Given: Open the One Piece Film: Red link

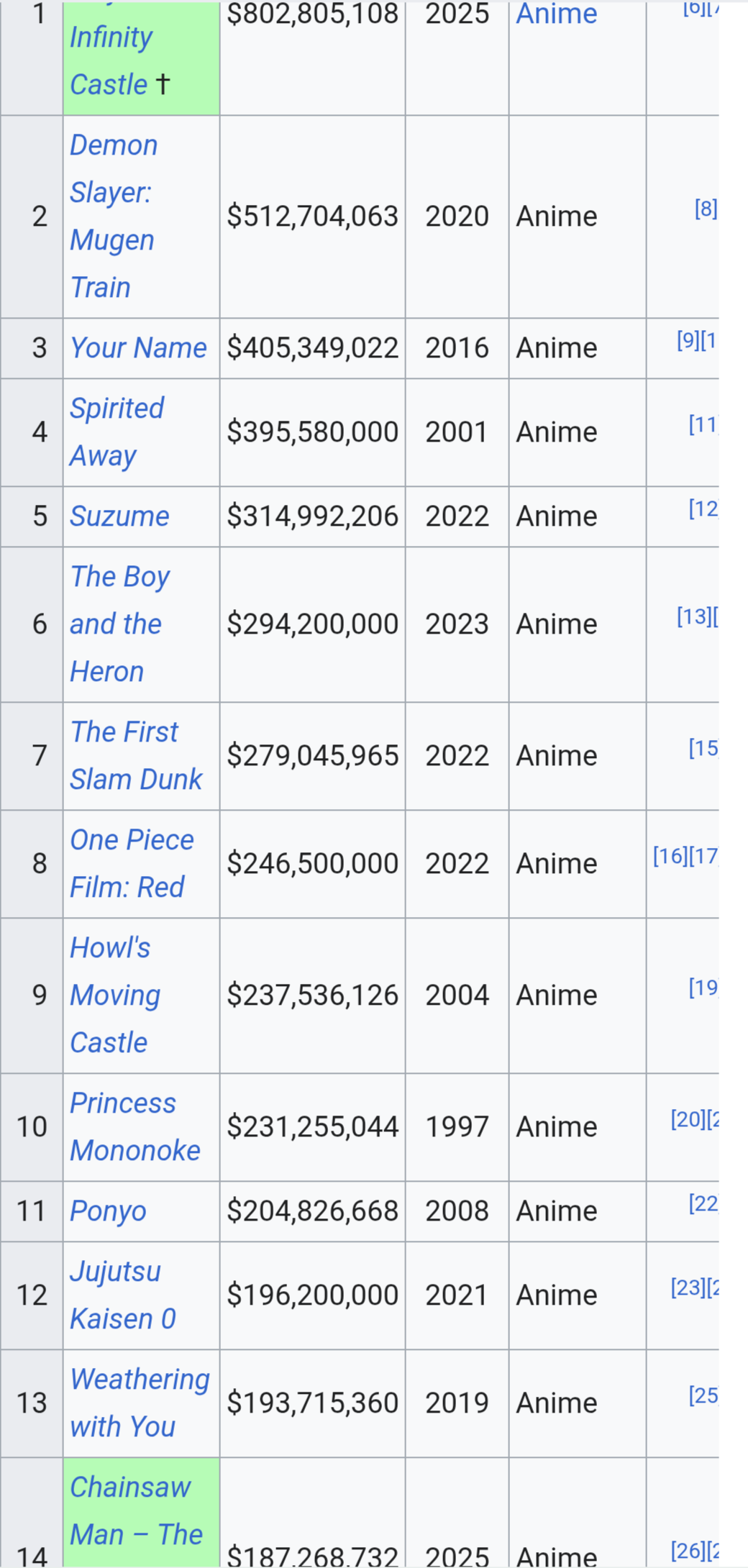Looking at the screenshot, I should pyautogui.click(x=132, y=863).
